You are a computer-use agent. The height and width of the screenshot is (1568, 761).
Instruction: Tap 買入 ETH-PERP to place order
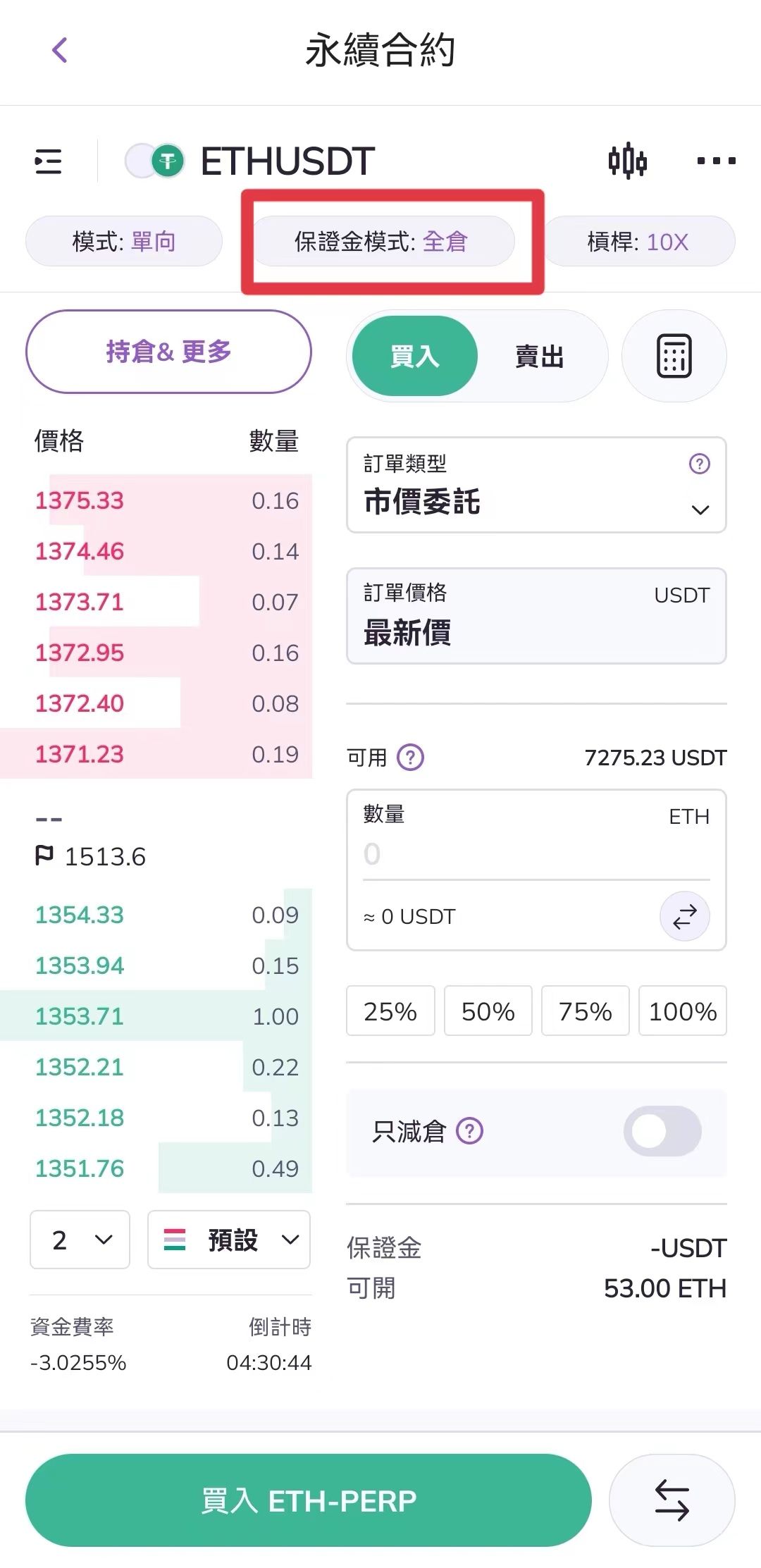pos(309,1500)
